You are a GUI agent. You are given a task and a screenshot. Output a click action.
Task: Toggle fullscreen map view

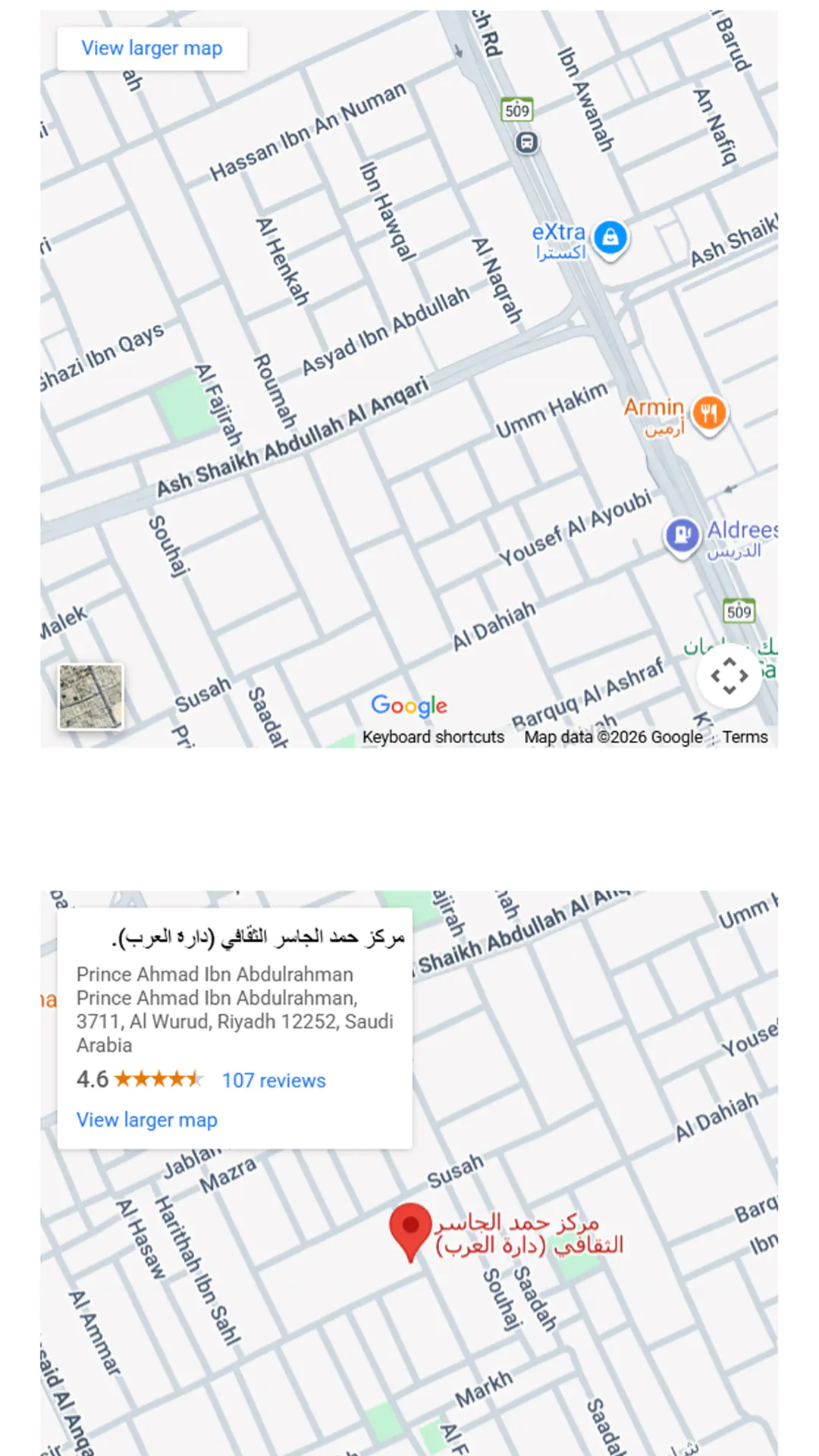(x=729, y=676)
